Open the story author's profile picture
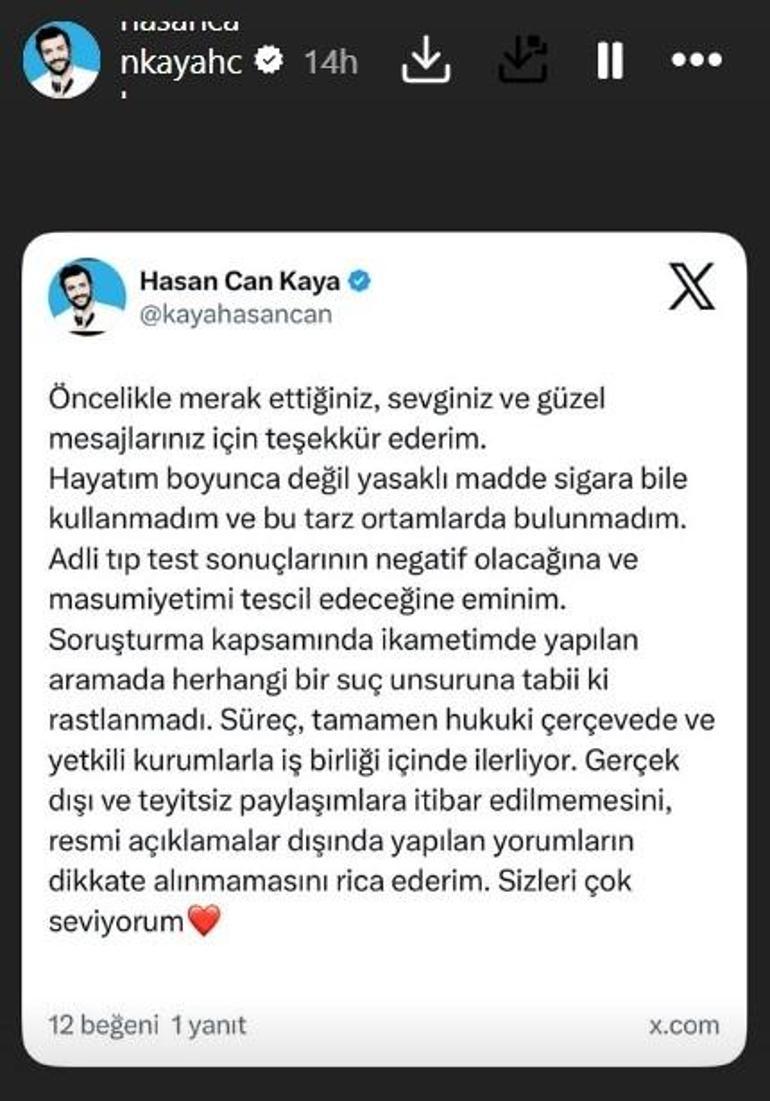The height and width of the screenshot is (1101, 770). [x=61, y=60]
